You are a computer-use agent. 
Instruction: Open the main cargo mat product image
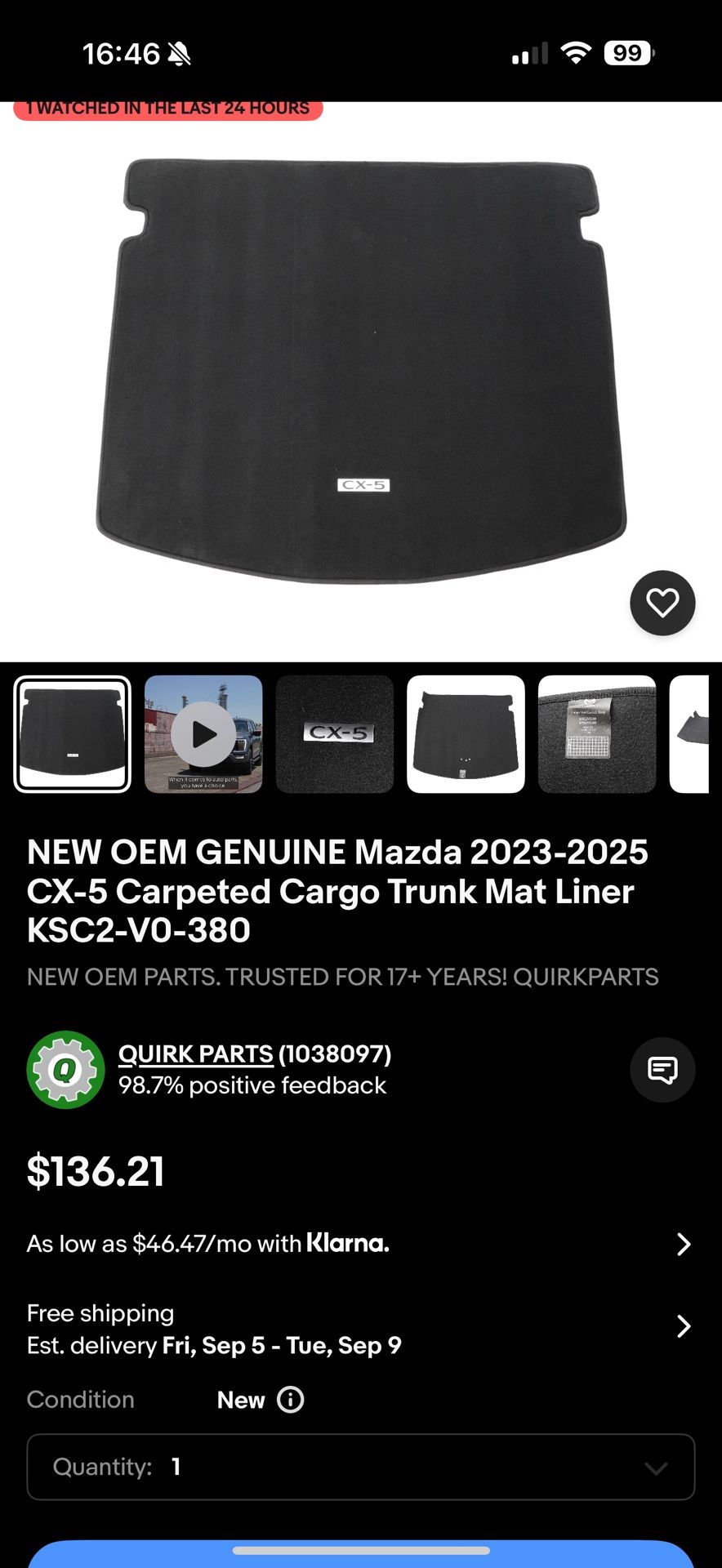click(361, 372)
